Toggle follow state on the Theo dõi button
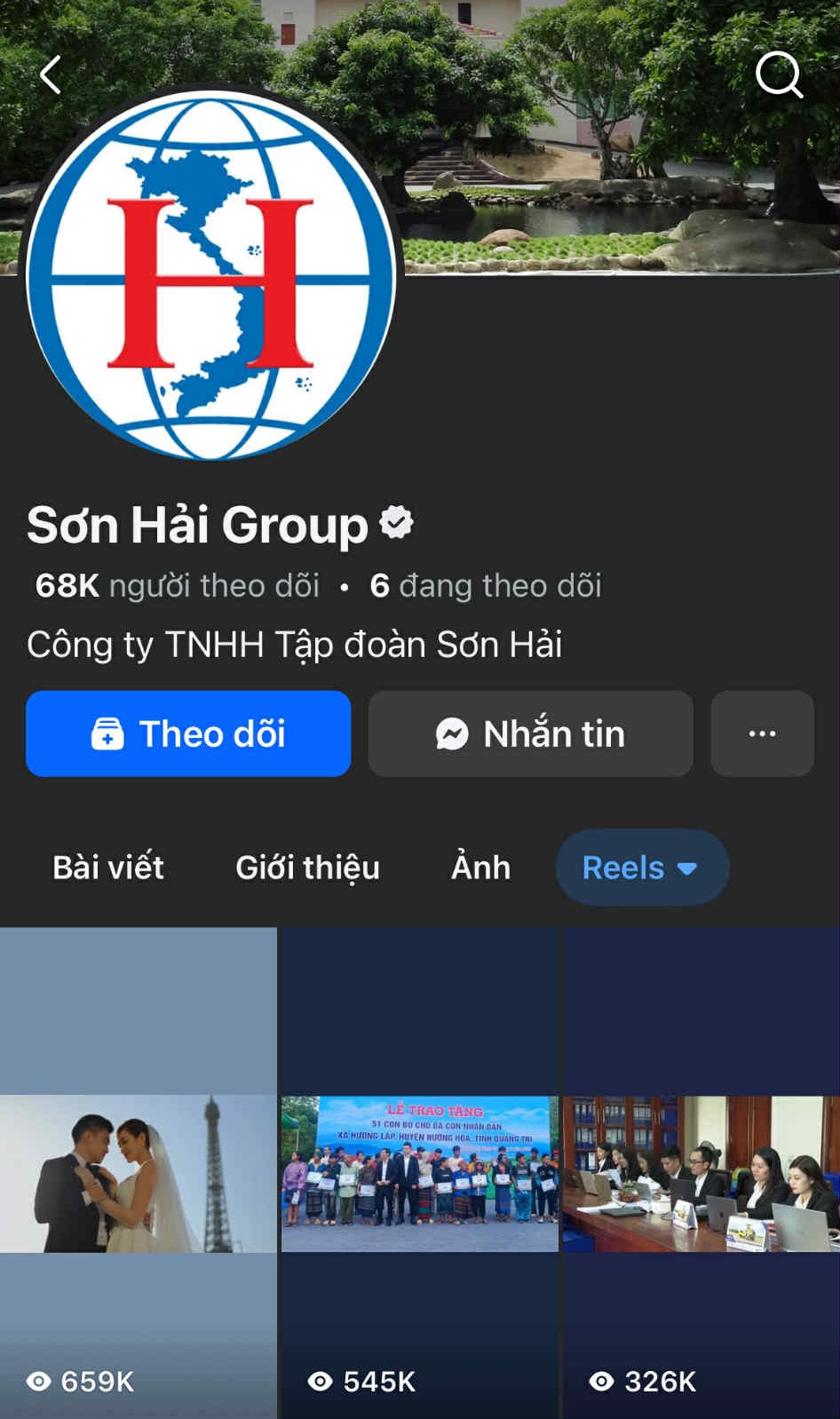 pyautogui.click(x=188, y=733)
